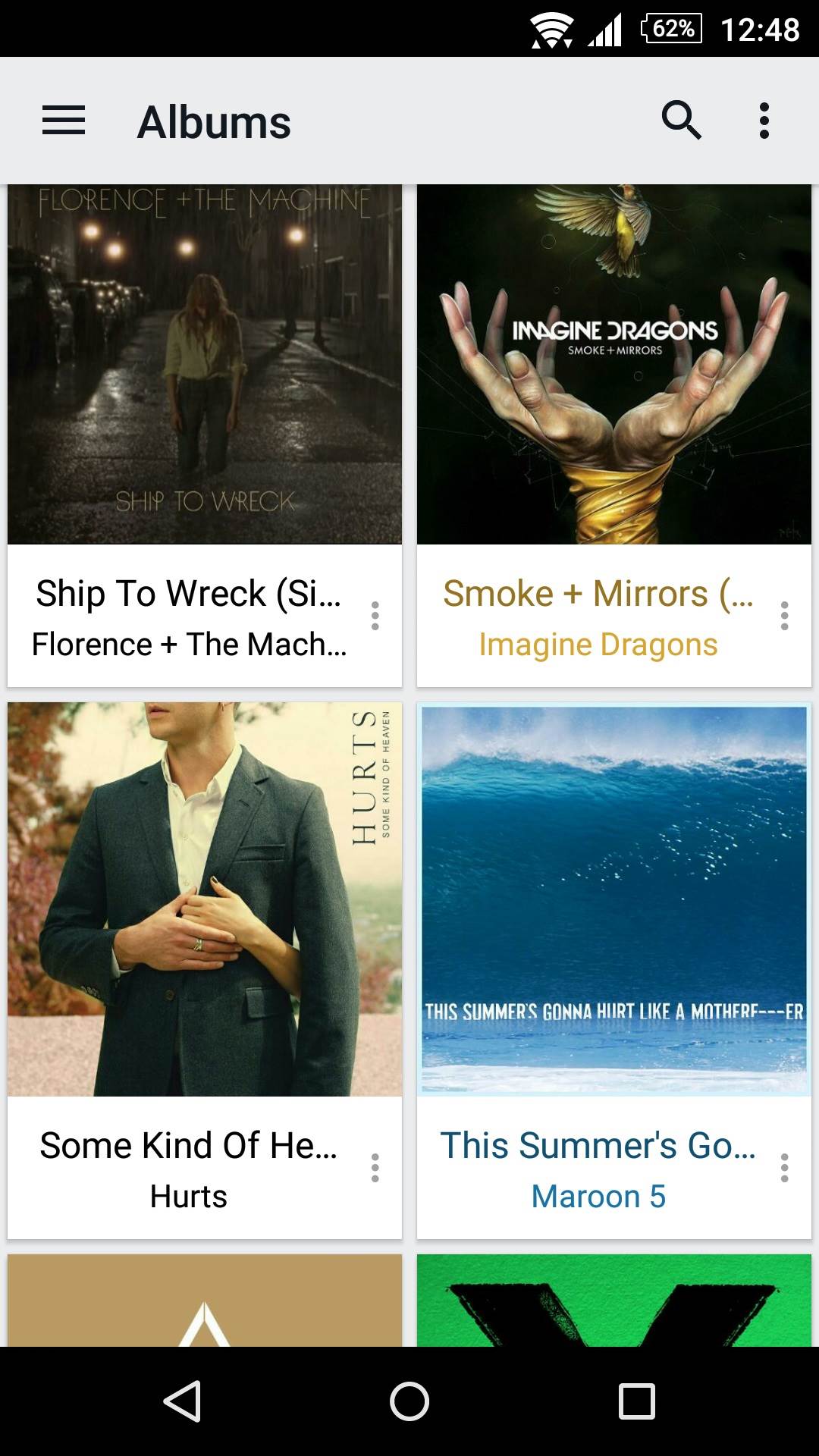
Task: Open the Some Kind Of Heaven album by Hurts
Action: [x=205, y=899]
